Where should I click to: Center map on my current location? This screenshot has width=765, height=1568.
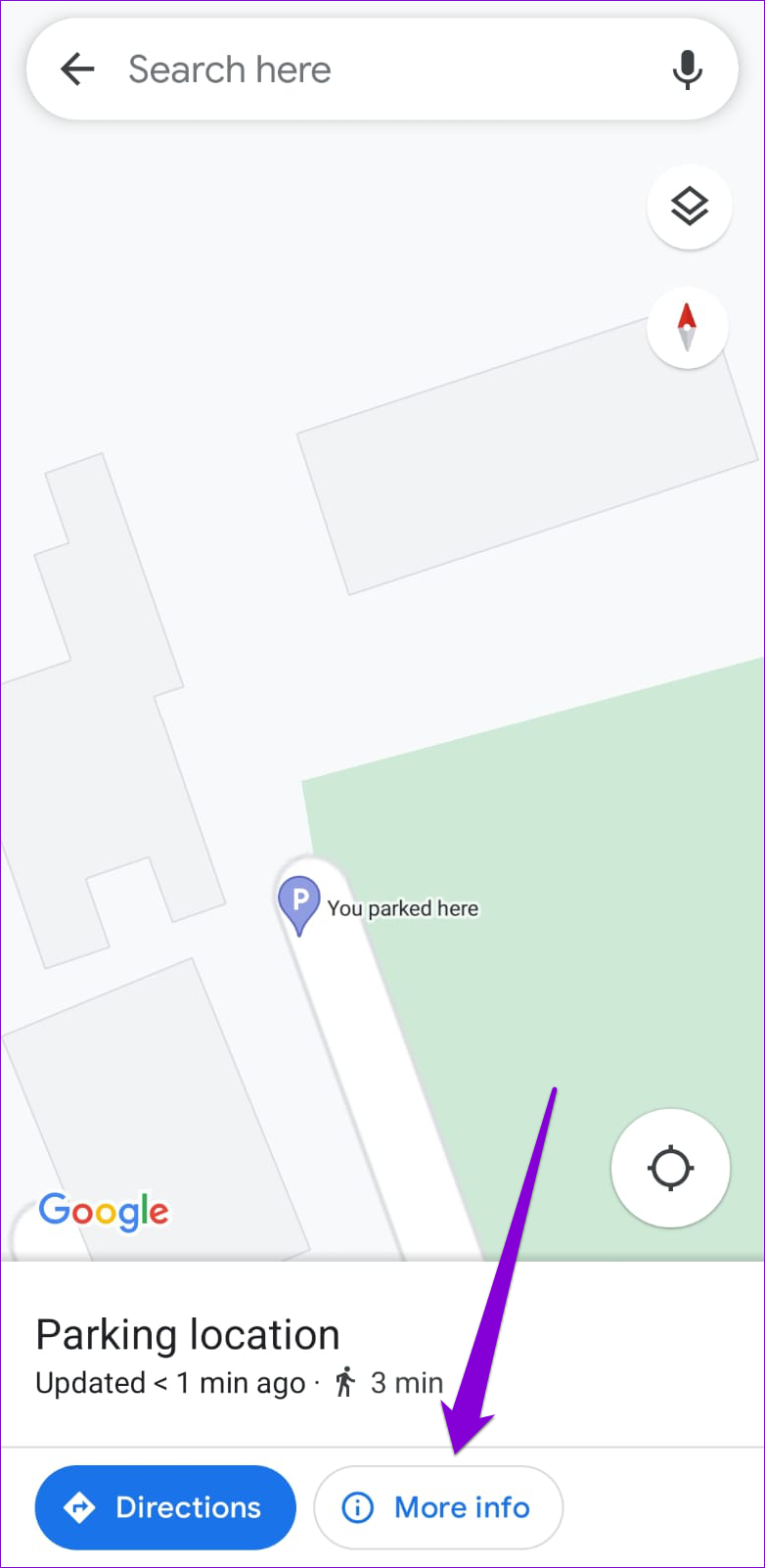pos(671,1168)
